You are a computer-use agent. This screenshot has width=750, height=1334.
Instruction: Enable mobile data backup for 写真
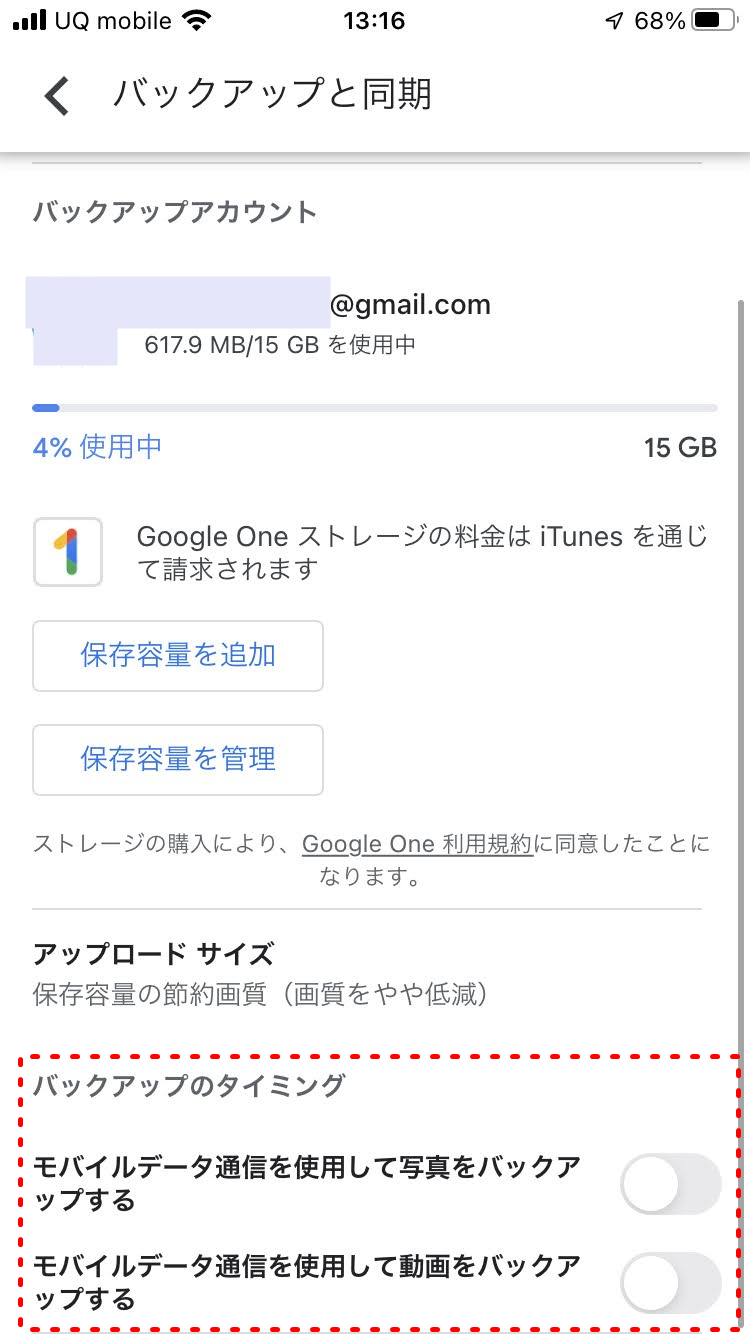coord(671,1184)
